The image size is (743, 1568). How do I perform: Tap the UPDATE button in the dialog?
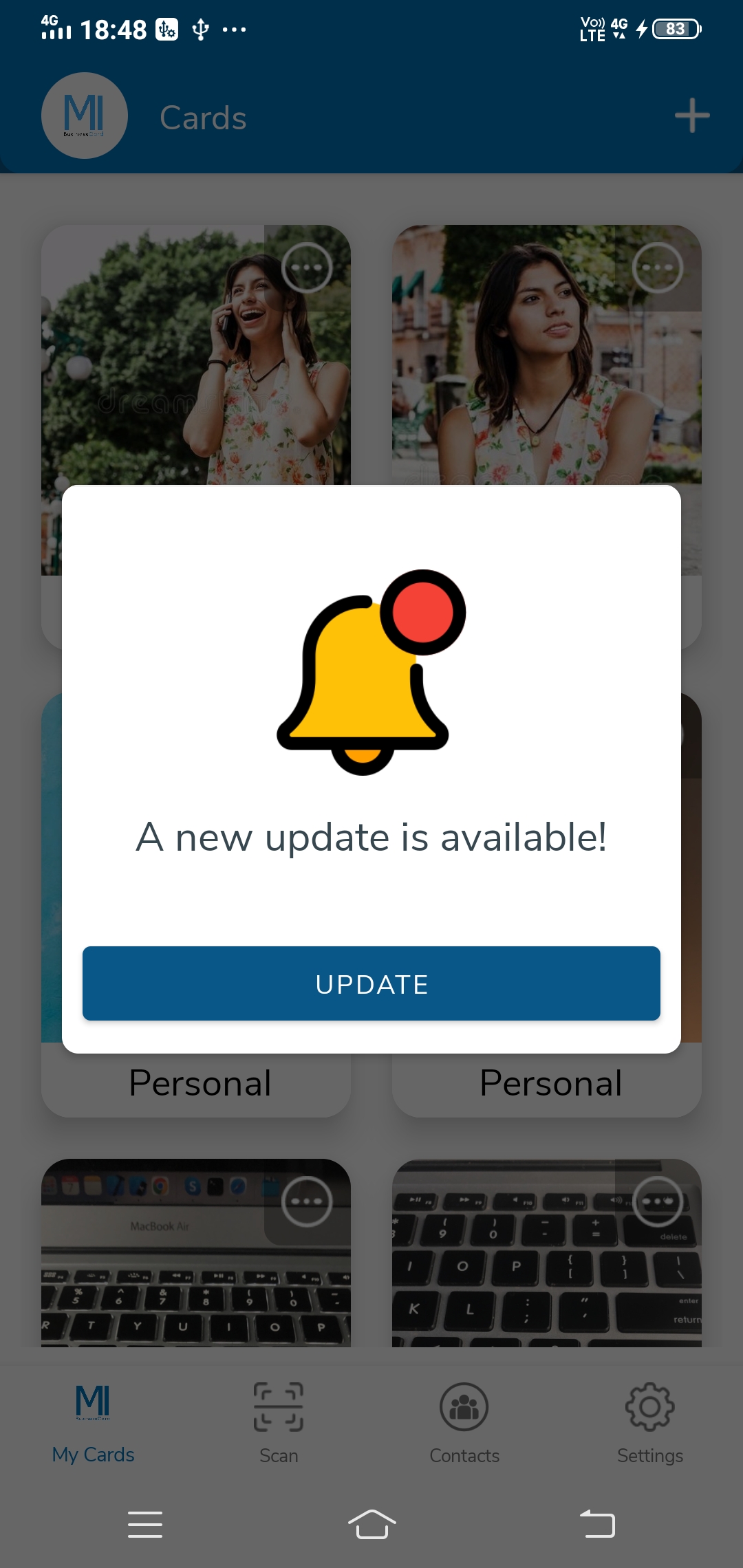371,983
